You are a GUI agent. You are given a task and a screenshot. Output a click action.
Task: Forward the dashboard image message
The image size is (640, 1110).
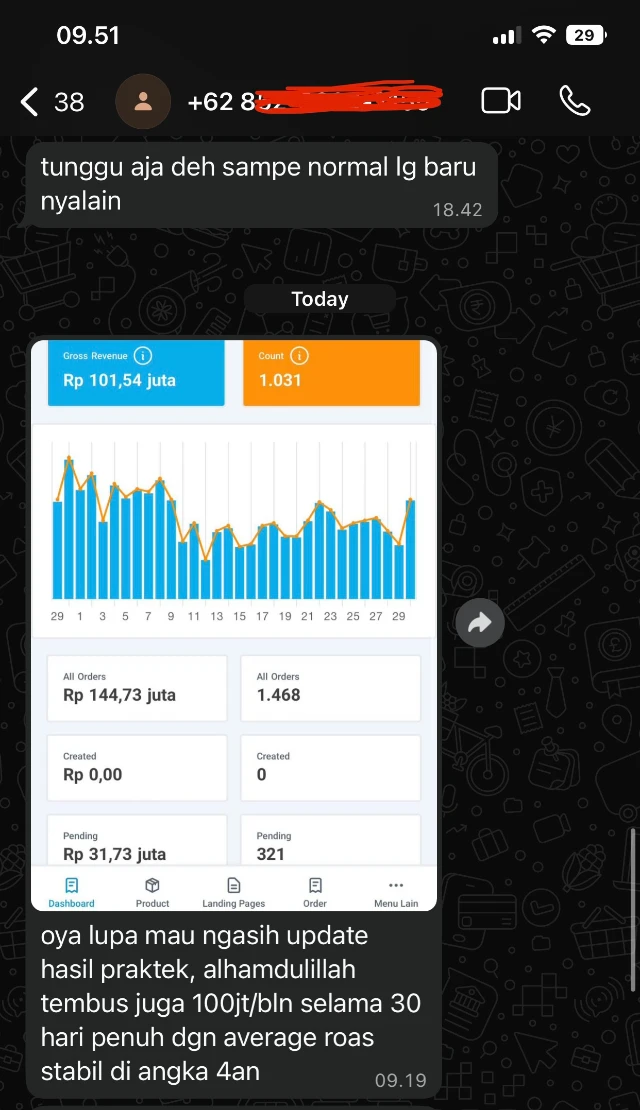point(480,624)
